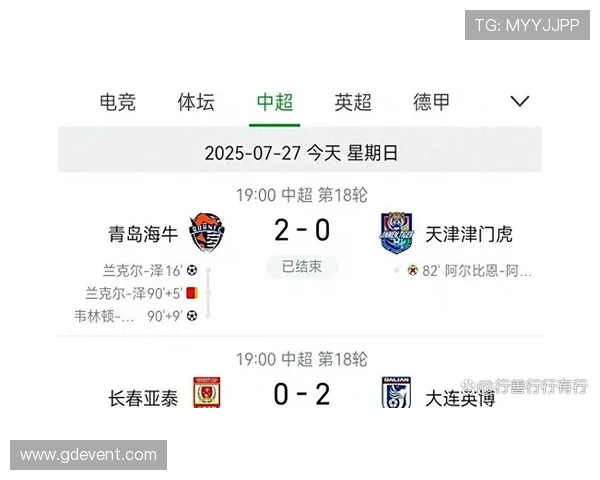600x480 pixels.
Task: Open the 英超 tab
Action: tap(353, 102)
